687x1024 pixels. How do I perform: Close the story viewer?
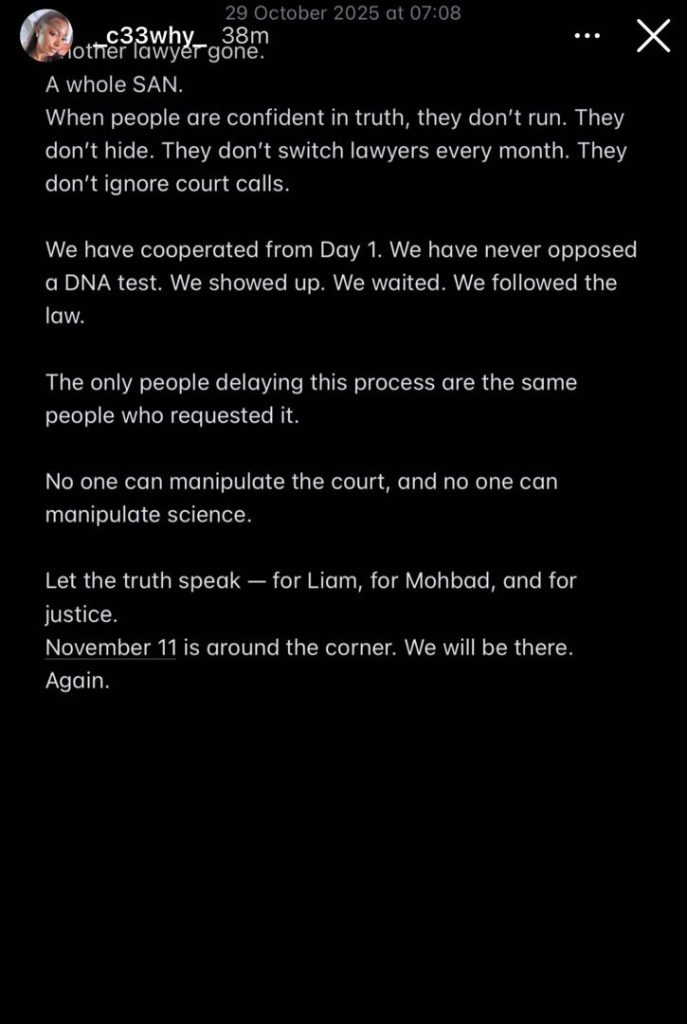click(x=653, y=36)
